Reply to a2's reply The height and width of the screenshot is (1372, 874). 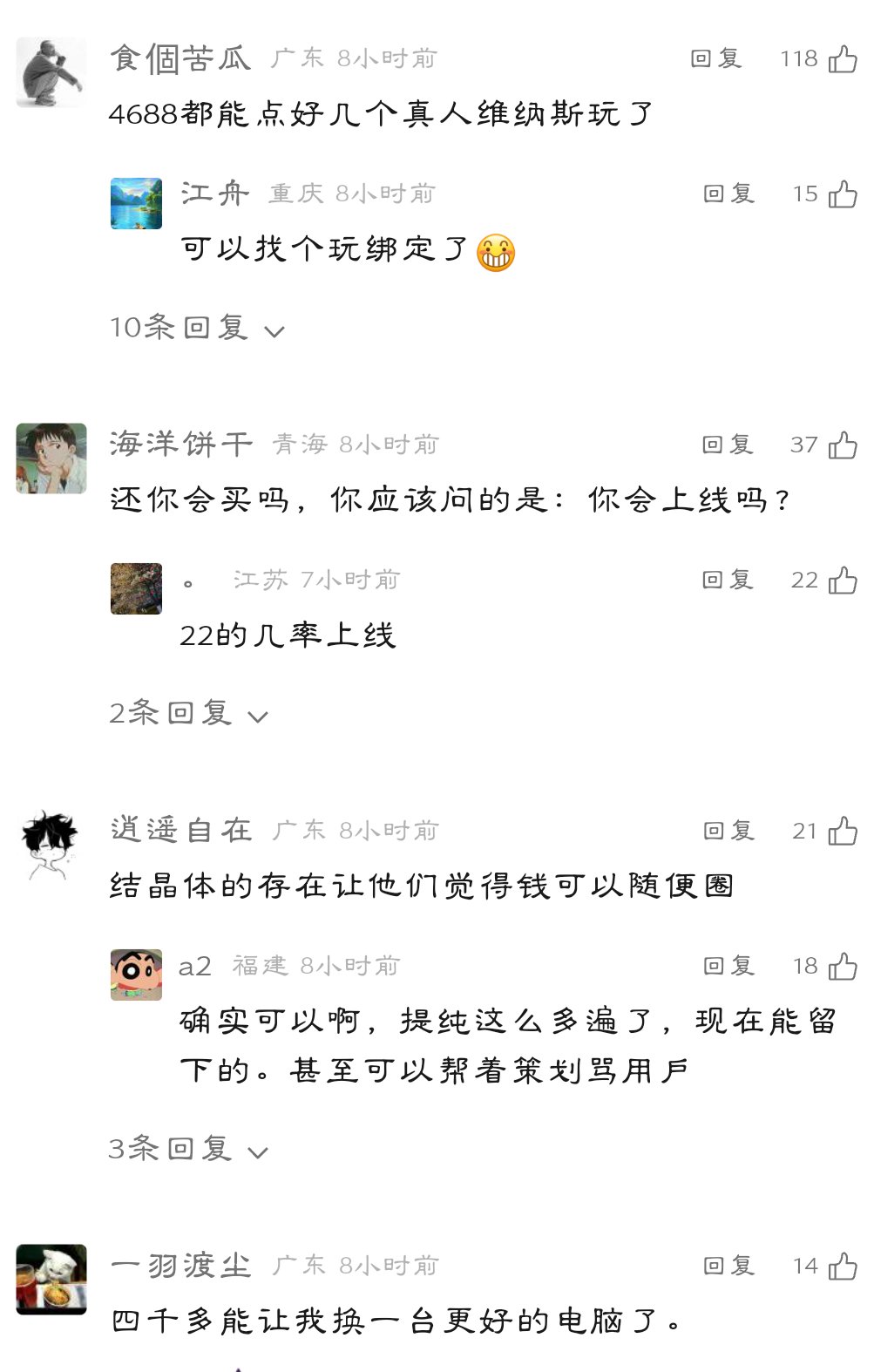tap(728, 966)
